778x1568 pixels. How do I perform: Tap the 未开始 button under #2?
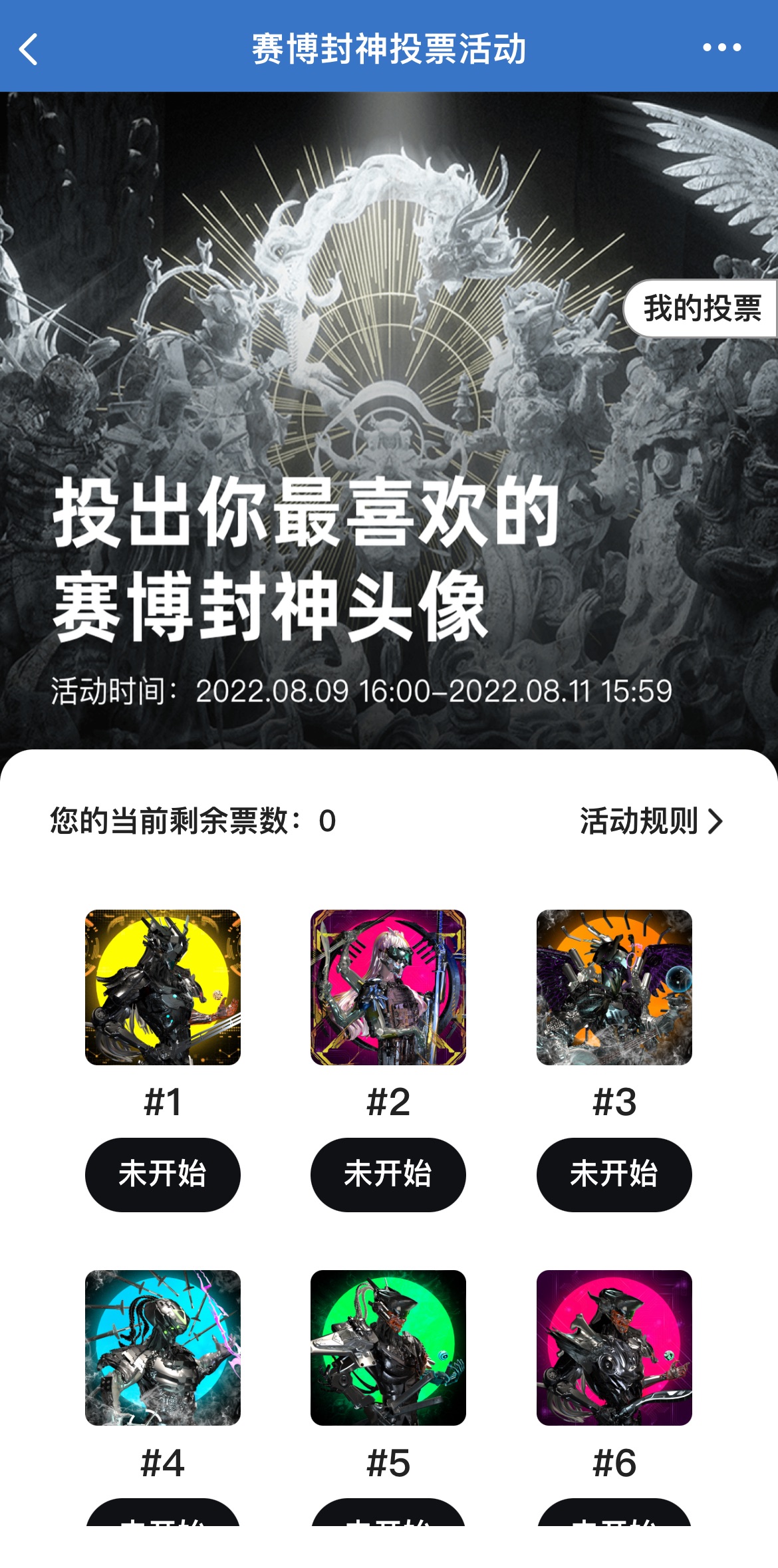[x=388, y=1174]
